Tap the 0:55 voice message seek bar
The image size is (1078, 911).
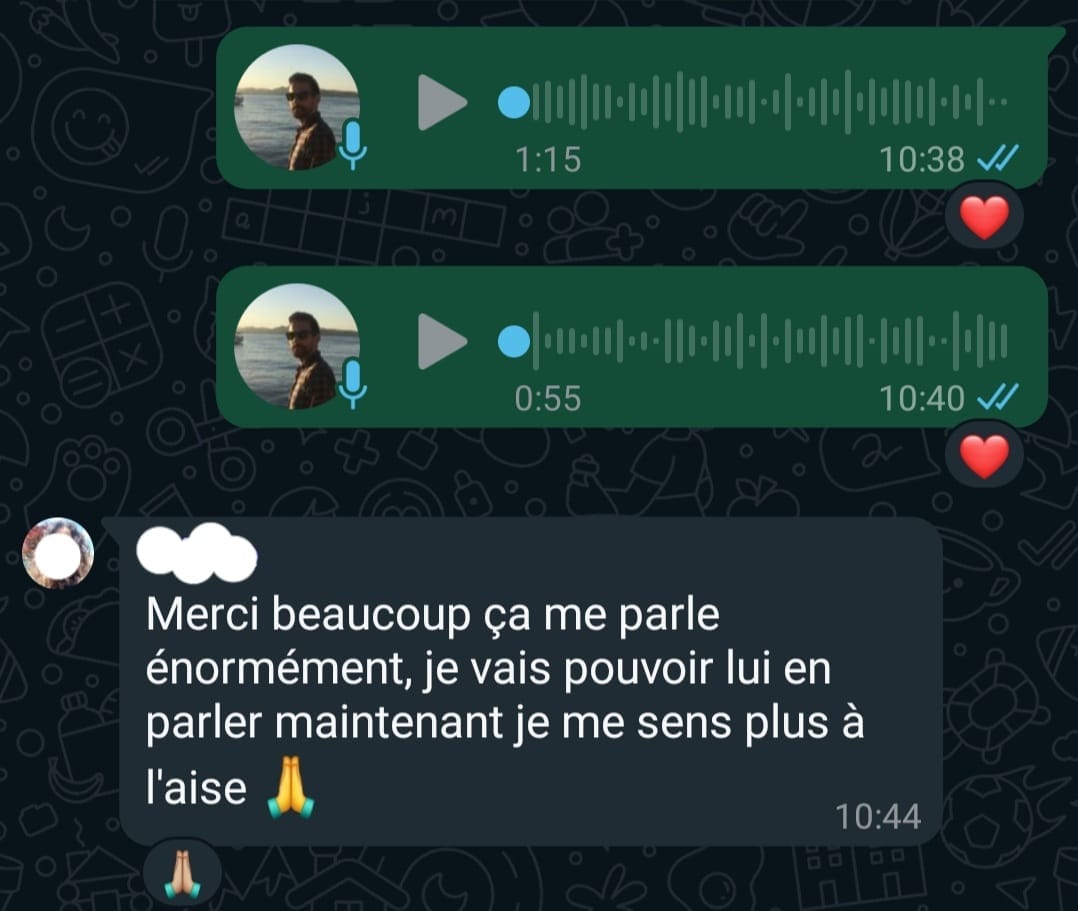pos(760,341)
